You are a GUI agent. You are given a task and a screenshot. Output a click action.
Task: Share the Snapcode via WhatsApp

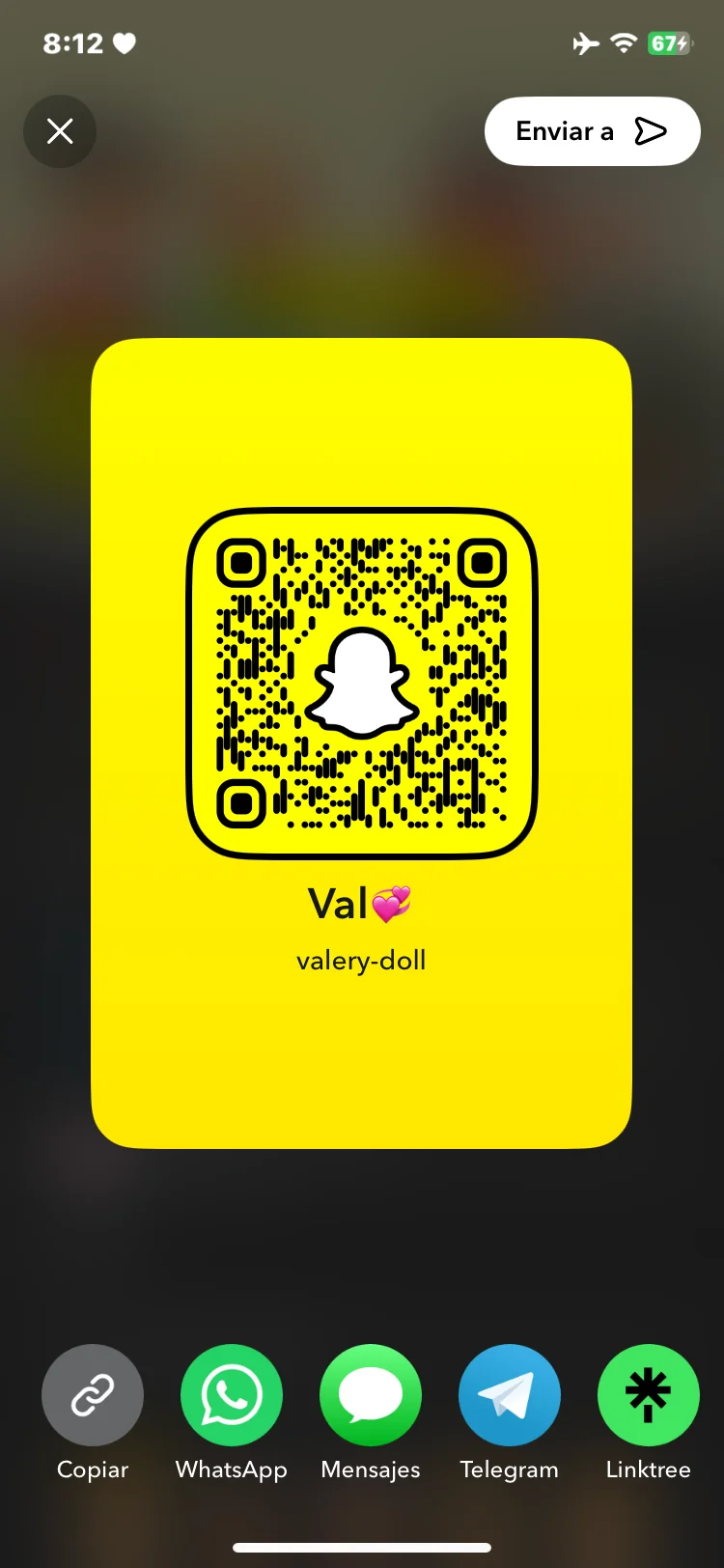(x=232, y=1395)
